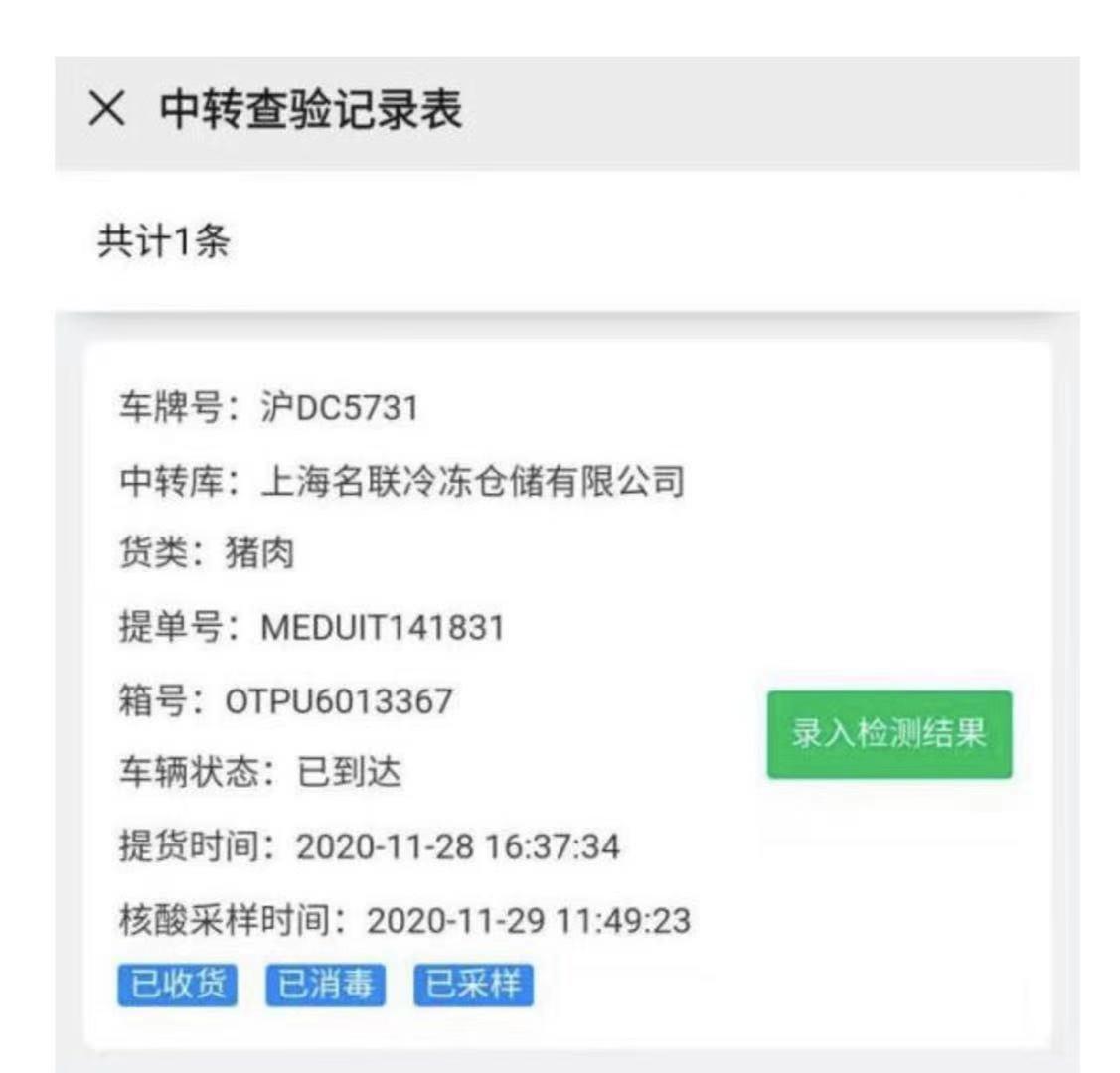Close the 中转查验记录表 page

coord(107,110)
